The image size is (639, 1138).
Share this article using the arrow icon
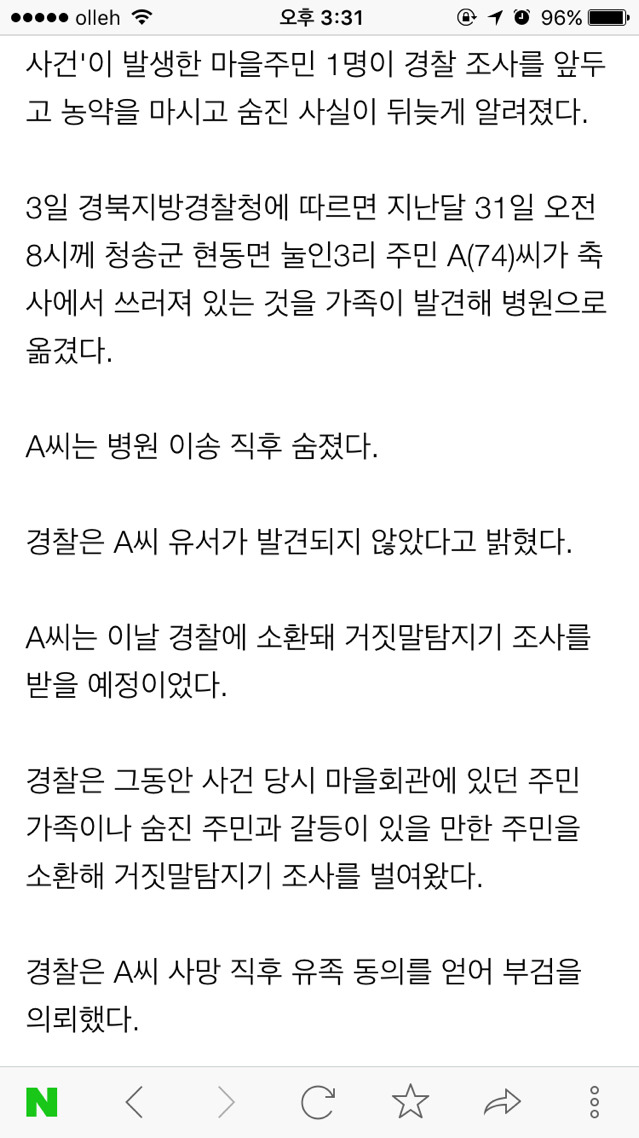502,1102
